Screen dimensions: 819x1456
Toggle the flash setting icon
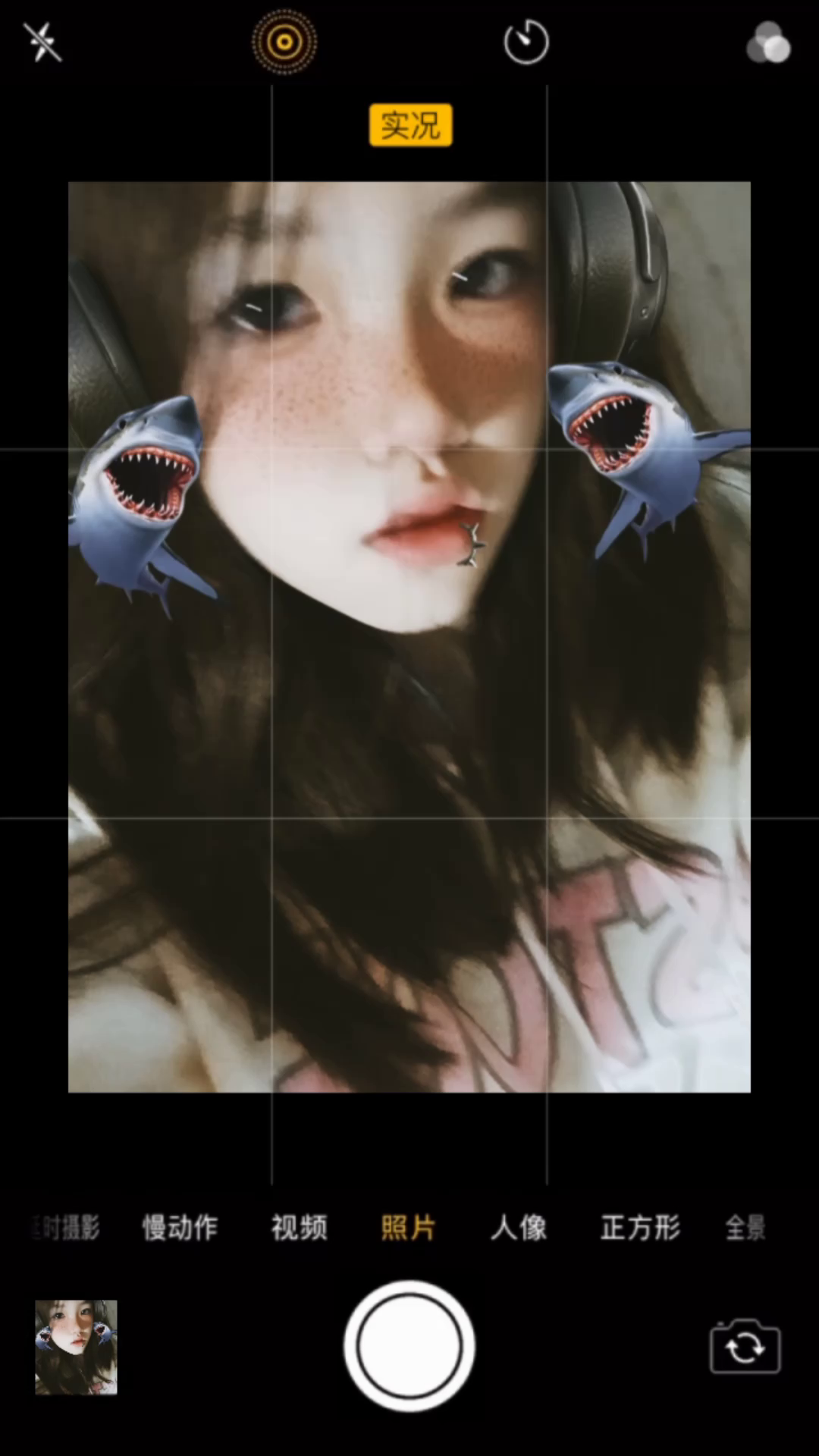tap(42, 42)
